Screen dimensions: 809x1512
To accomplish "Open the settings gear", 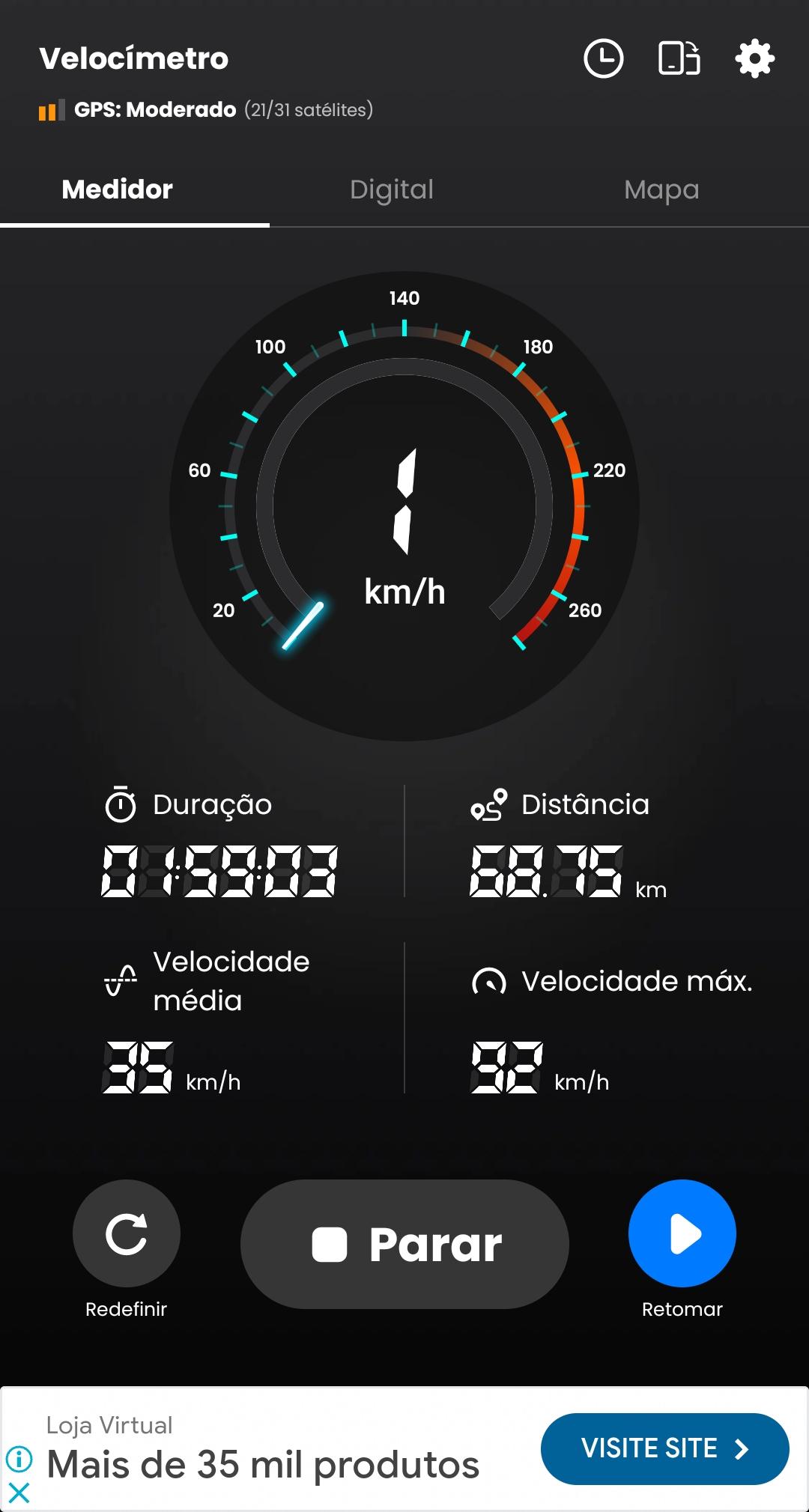I will coord(754,58).
